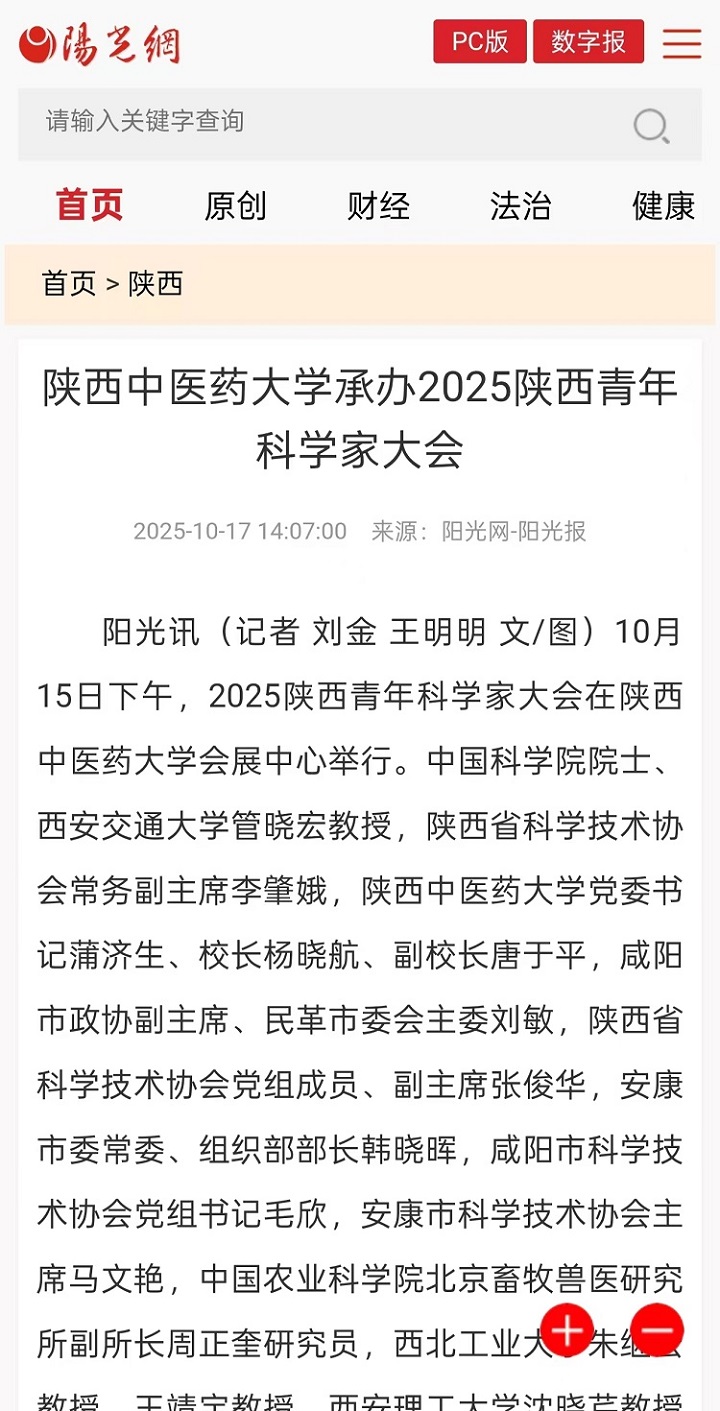Switch to the 原创 tab

pyautogui.click(x=236, y=206)
